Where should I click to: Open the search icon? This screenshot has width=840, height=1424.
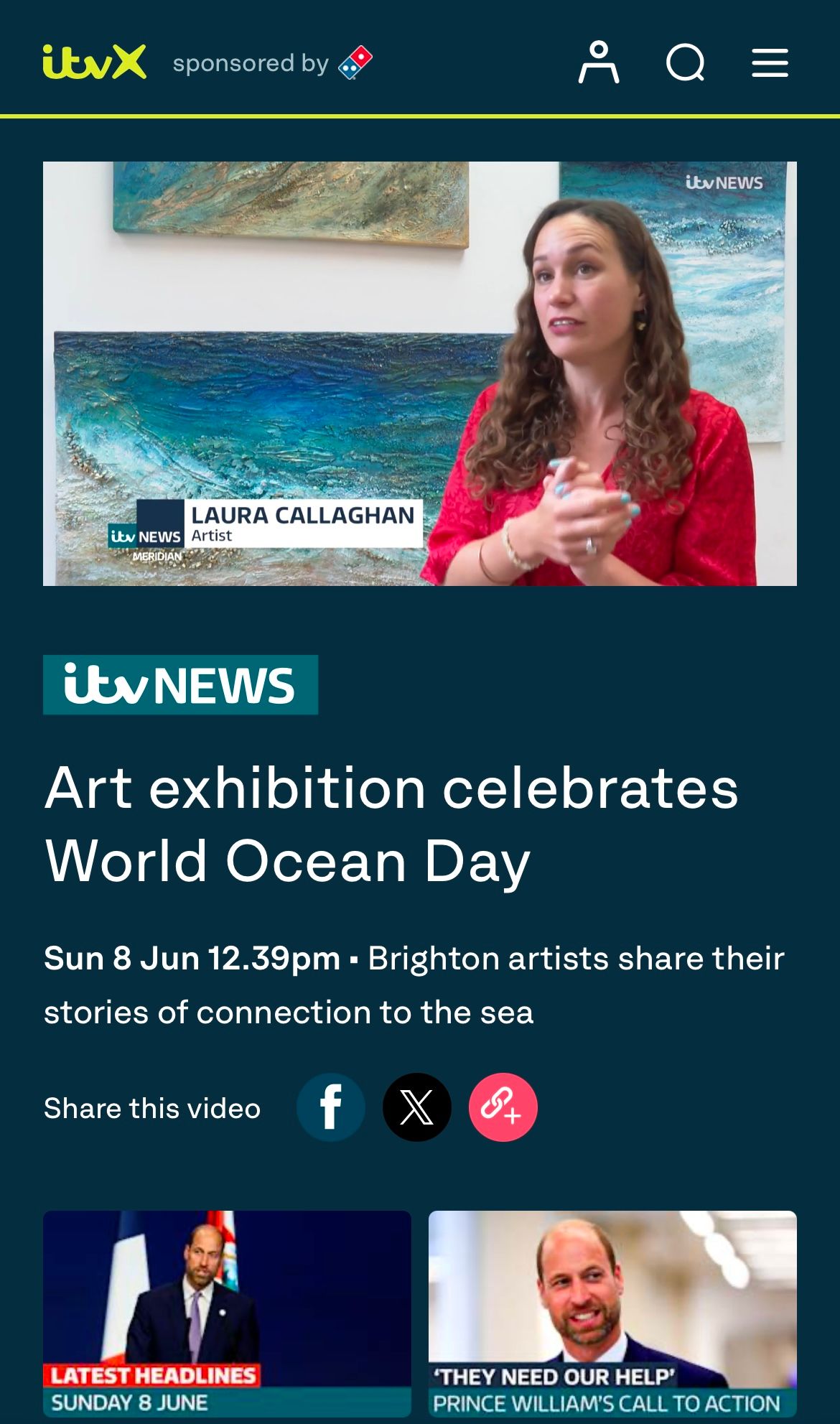685,63
